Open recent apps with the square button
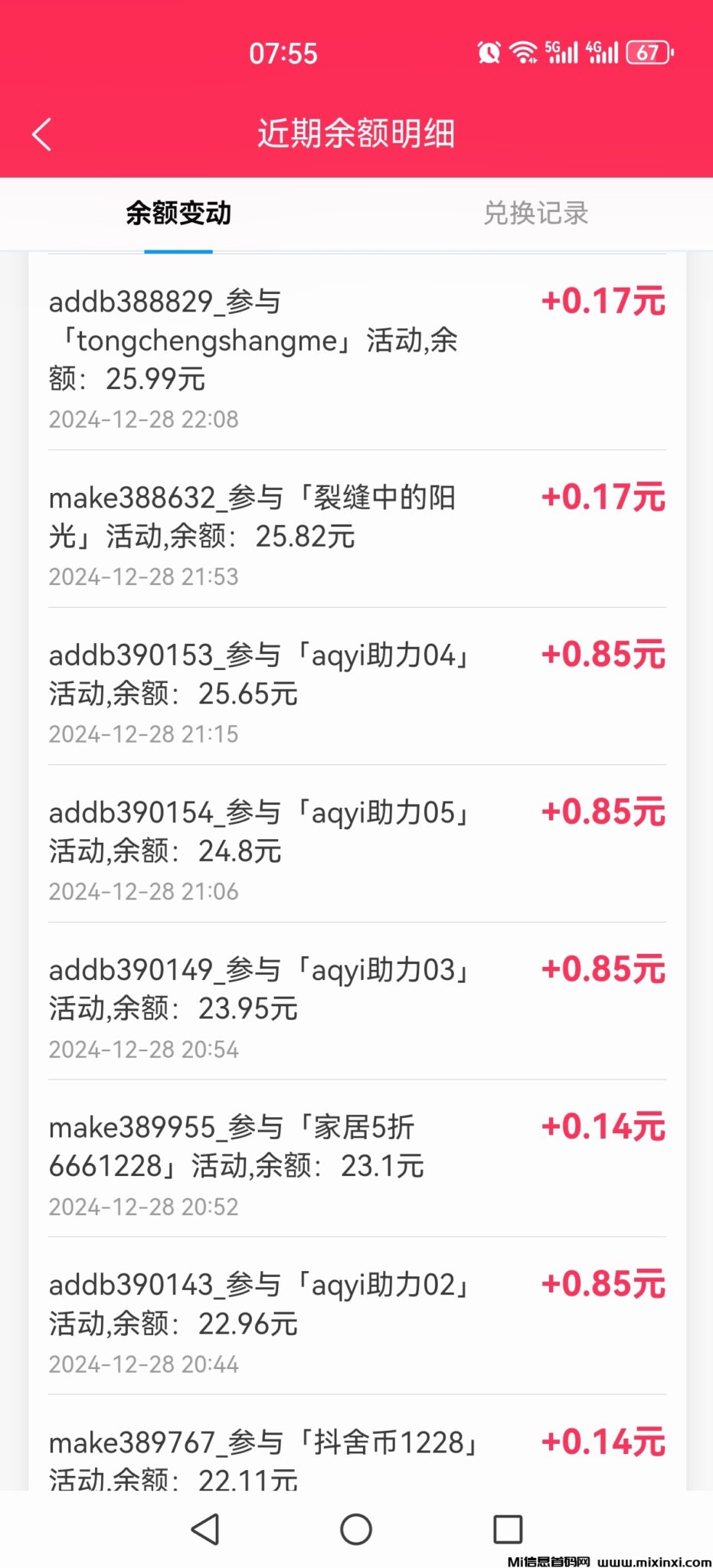The image size is (713, 1568). coord(508,1529)
